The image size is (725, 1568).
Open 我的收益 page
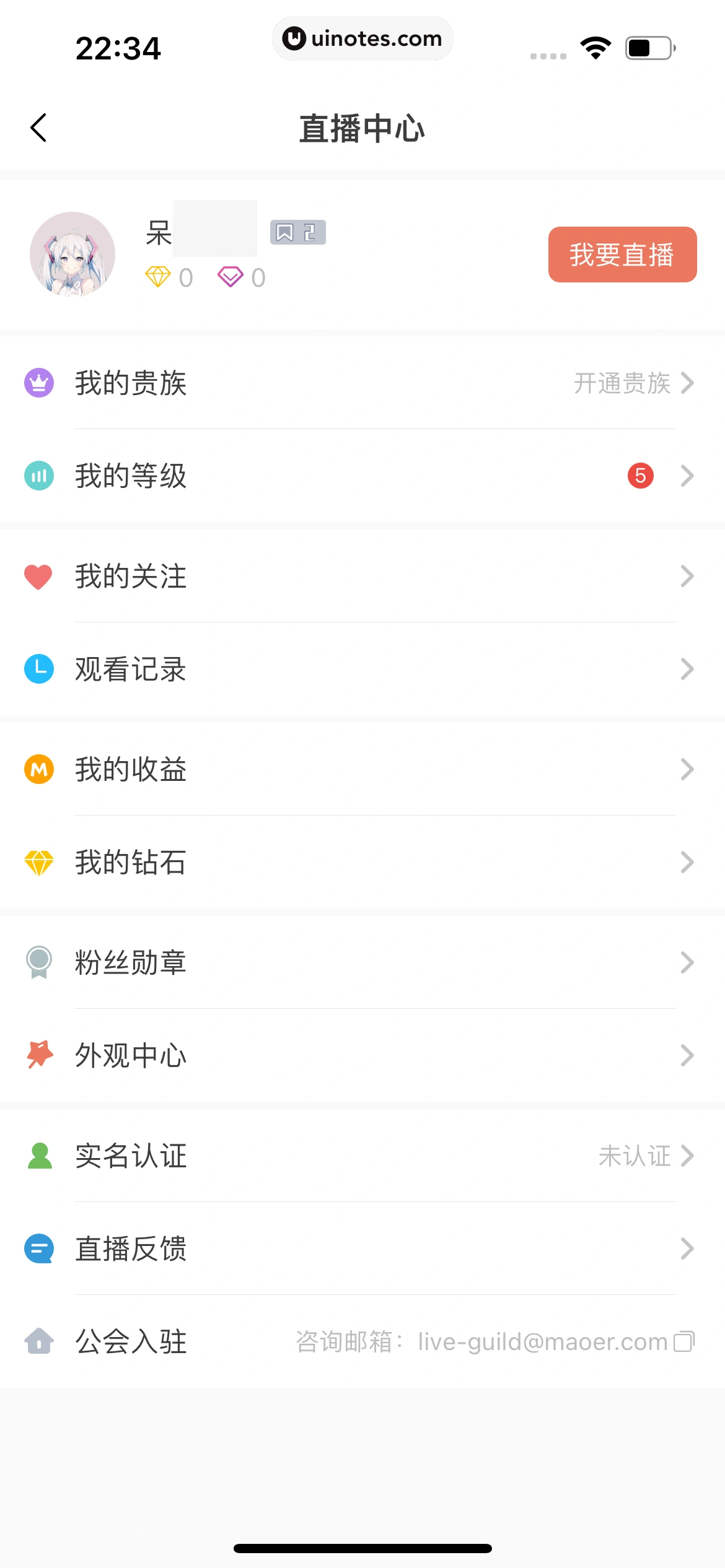pyautogui.click(x=362, y=769)
